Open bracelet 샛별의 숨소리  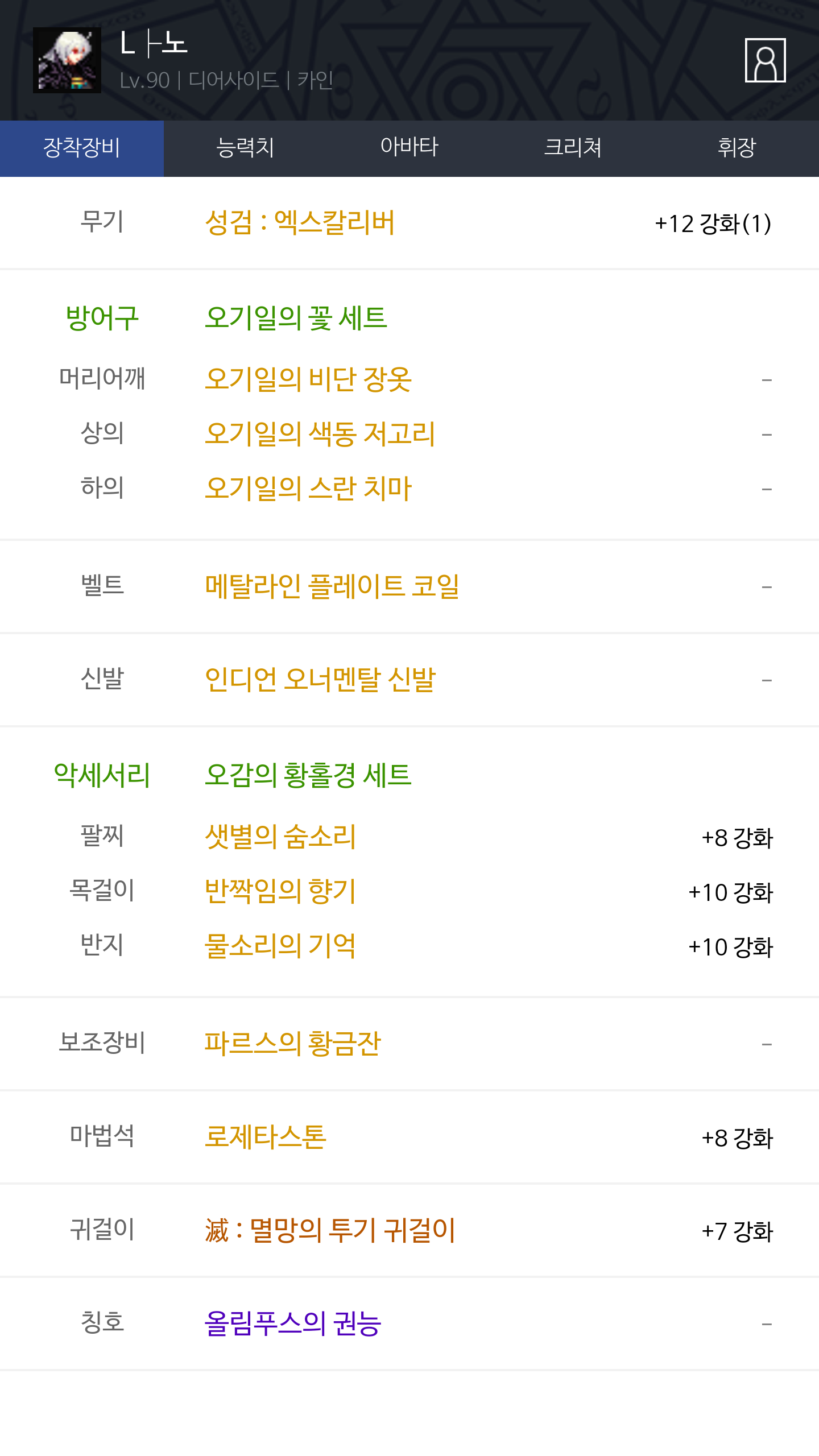(x=280, y=837)
